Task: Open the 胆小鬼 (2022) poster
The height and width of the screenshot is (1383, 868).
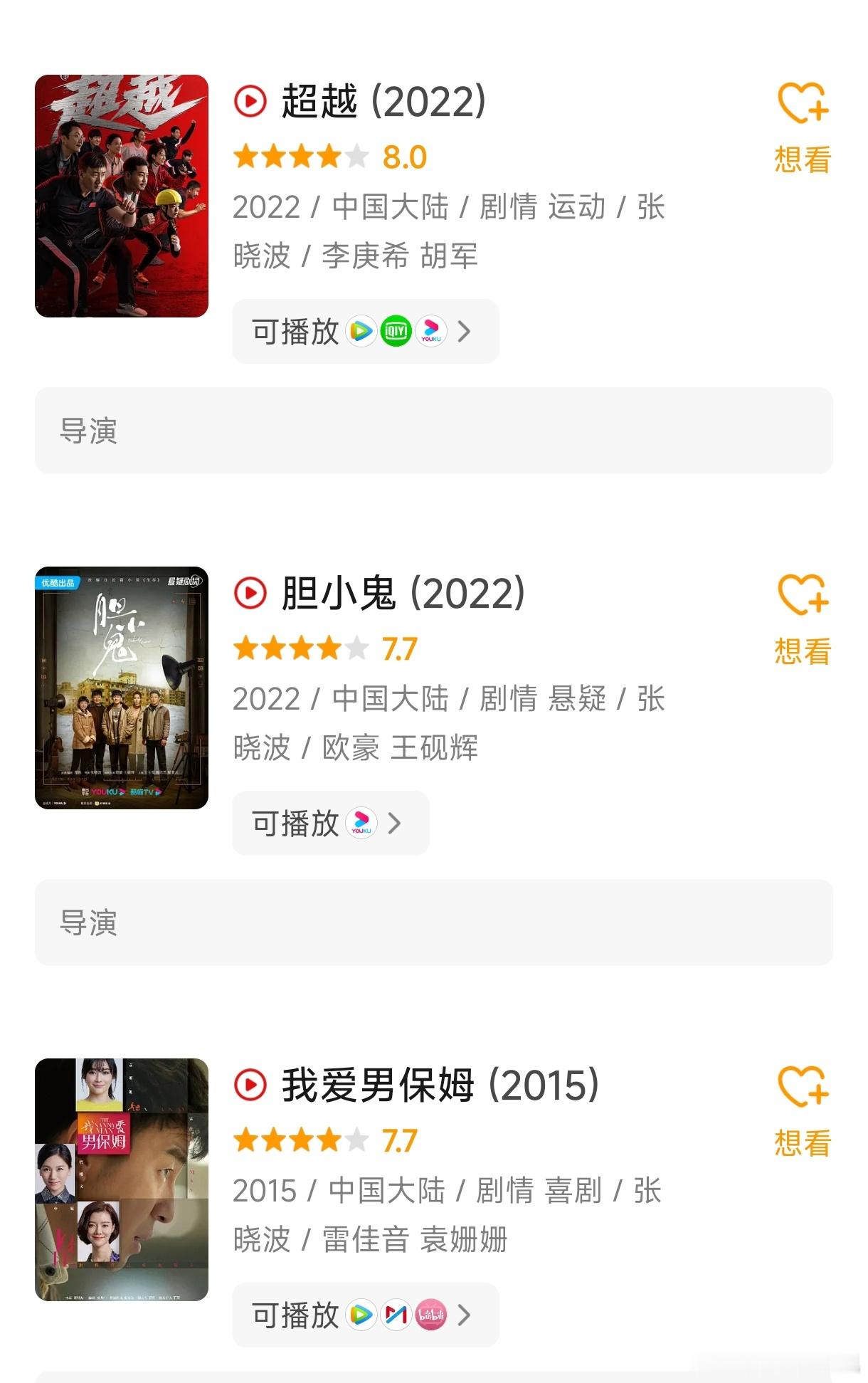Action: pyautogui.click(x=122, y=688)
